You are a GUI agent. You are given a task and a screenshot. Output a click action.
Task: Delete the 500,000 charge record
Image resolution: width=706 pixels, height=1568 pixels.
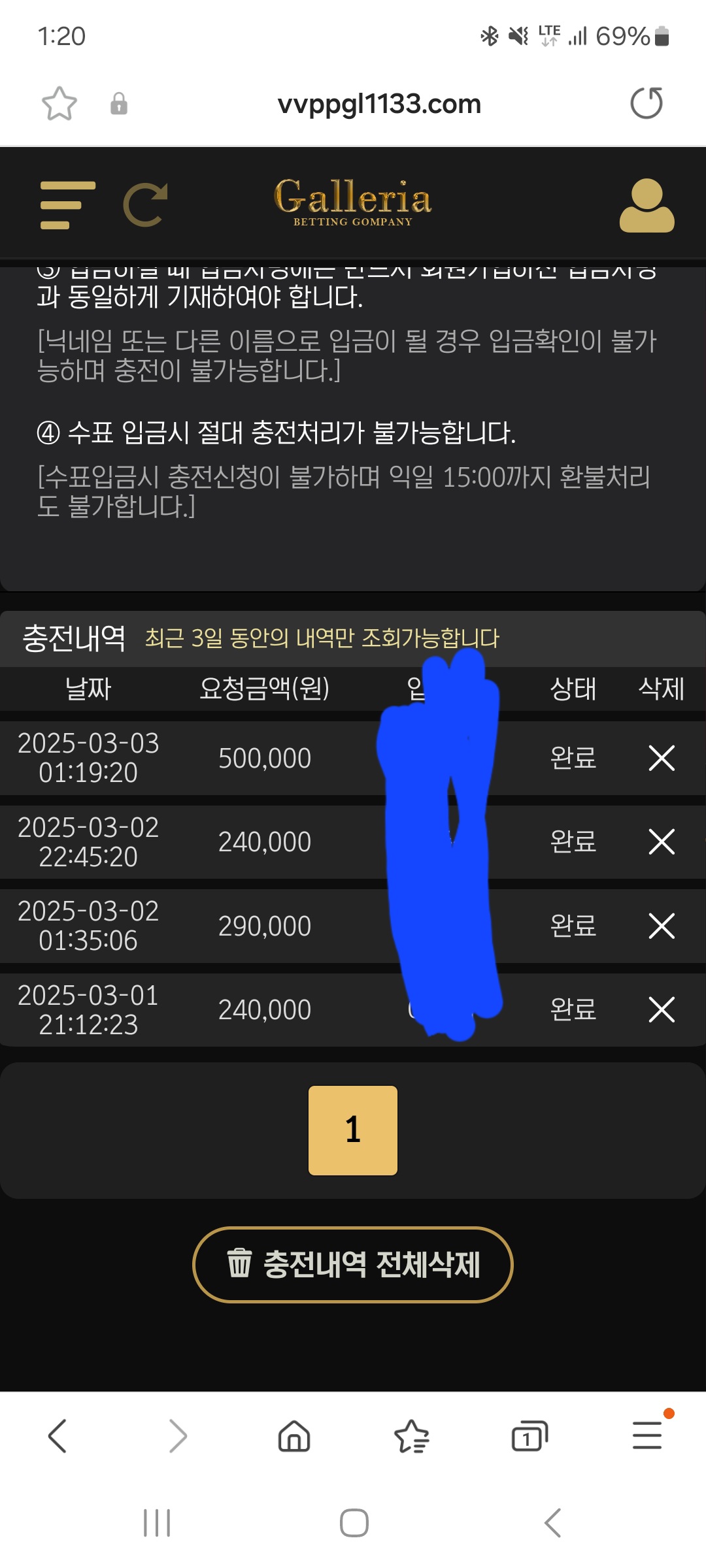pyautogui.click(x=662, y=758)
